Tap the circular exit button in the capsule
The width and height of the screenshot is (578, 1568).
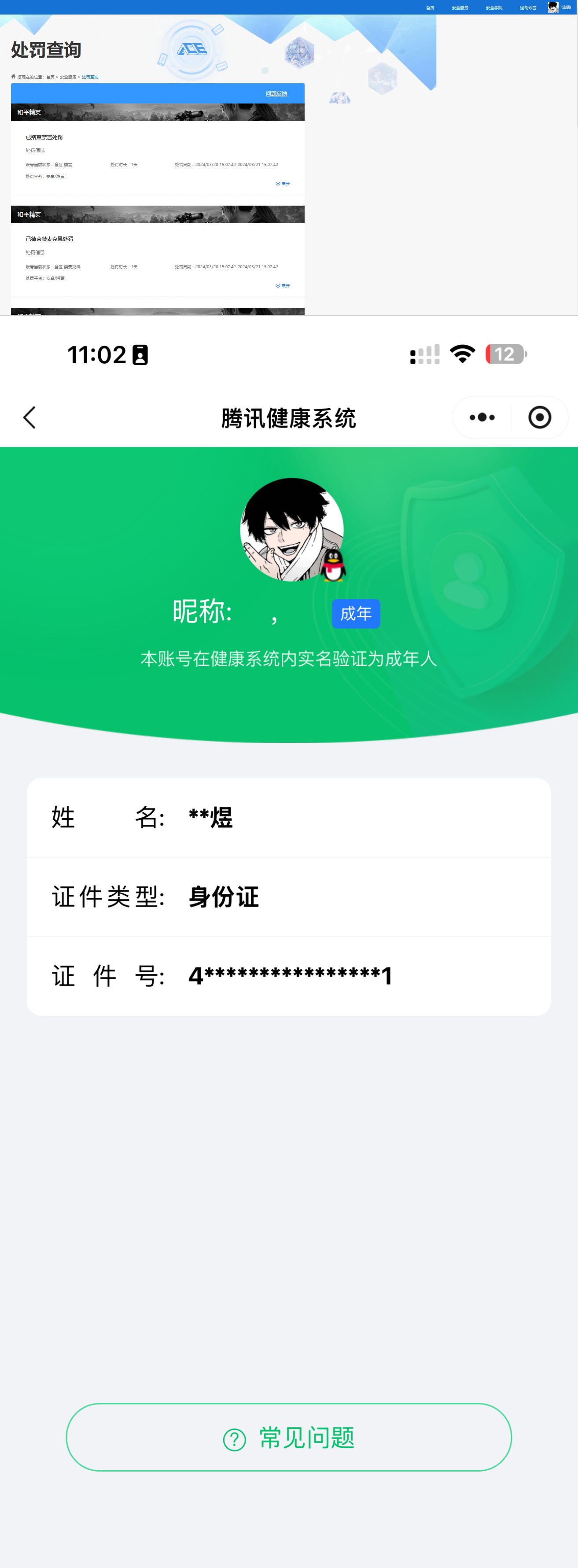(539, 417)
